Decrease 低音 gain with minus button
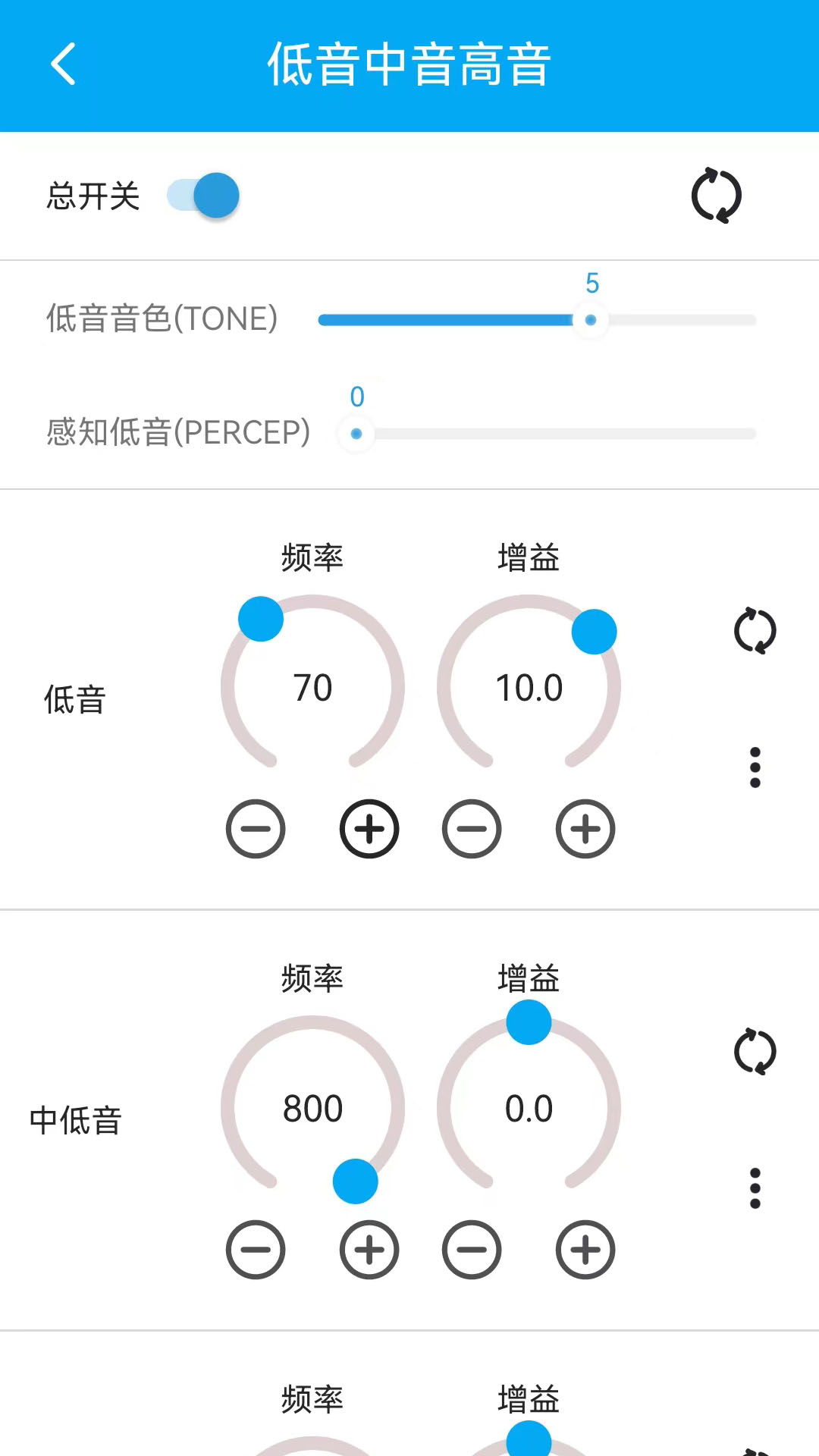The image size is (819, 1456). pos(472,829)
